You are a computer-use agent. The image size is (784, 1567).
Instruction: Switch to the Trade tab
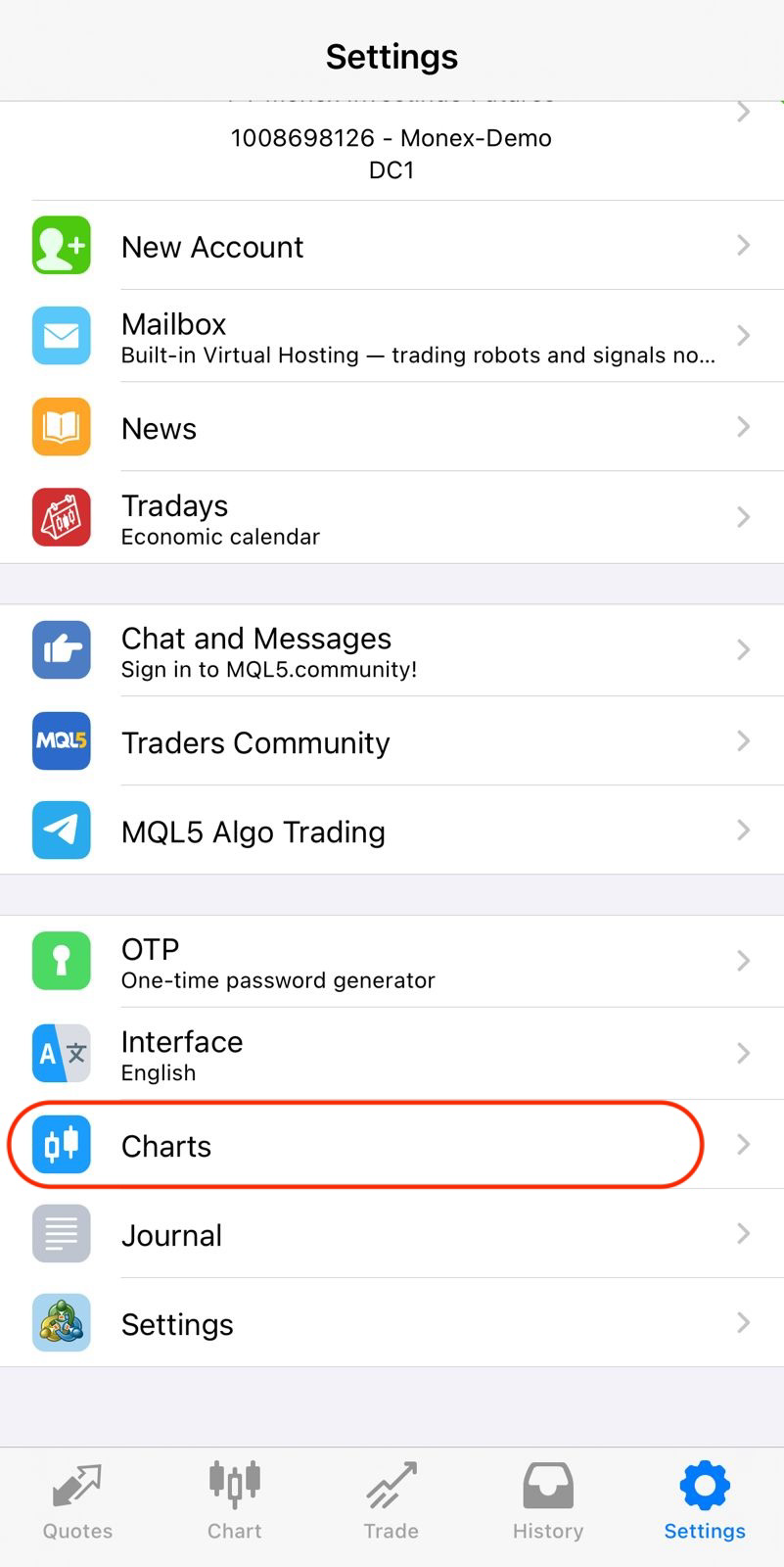tap(392, 1502)
